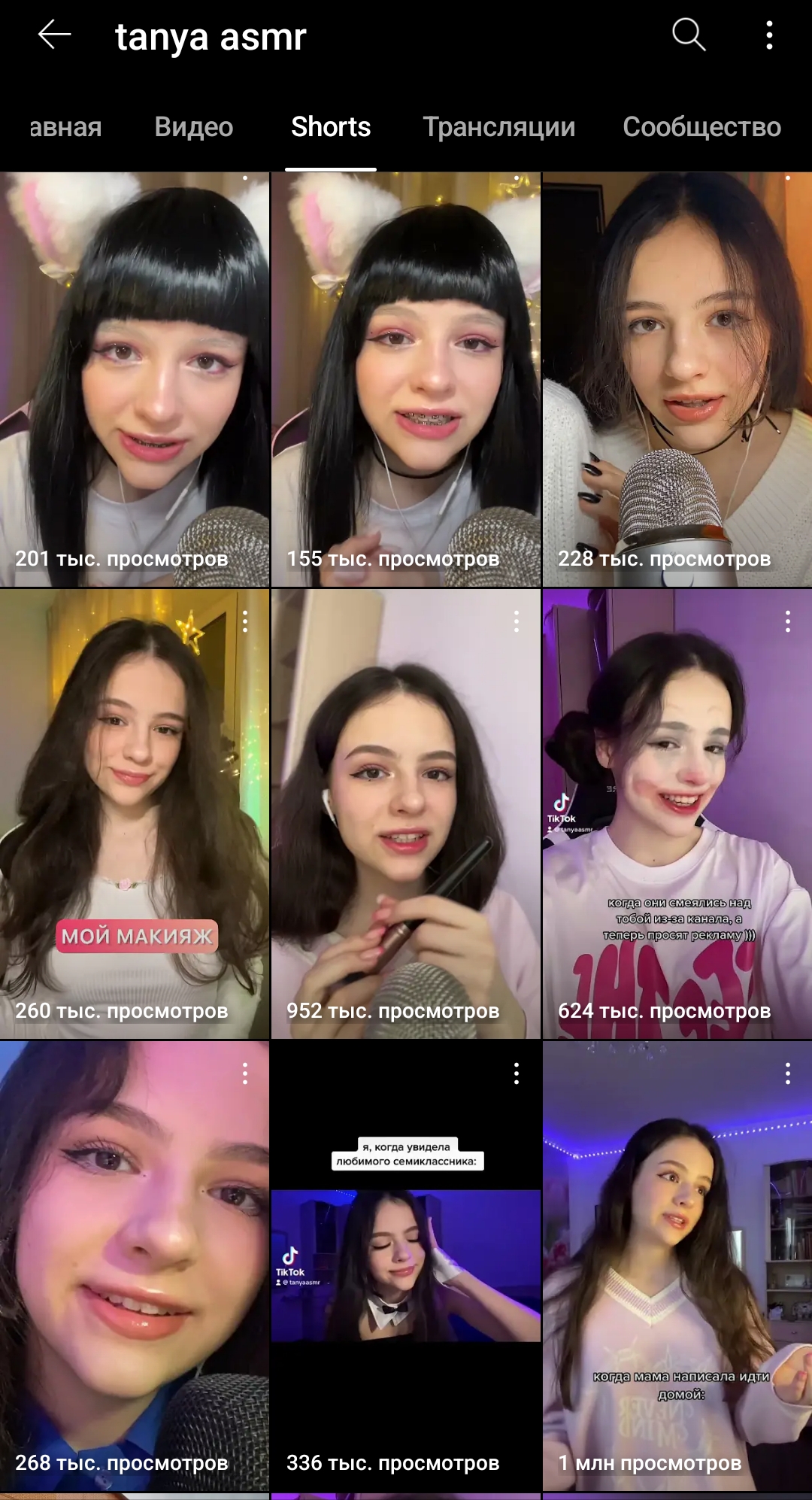This screenshot has height=1500, width=812.
Task: Open options for the 1 млн Short
Action: [x=788, y=1073]
